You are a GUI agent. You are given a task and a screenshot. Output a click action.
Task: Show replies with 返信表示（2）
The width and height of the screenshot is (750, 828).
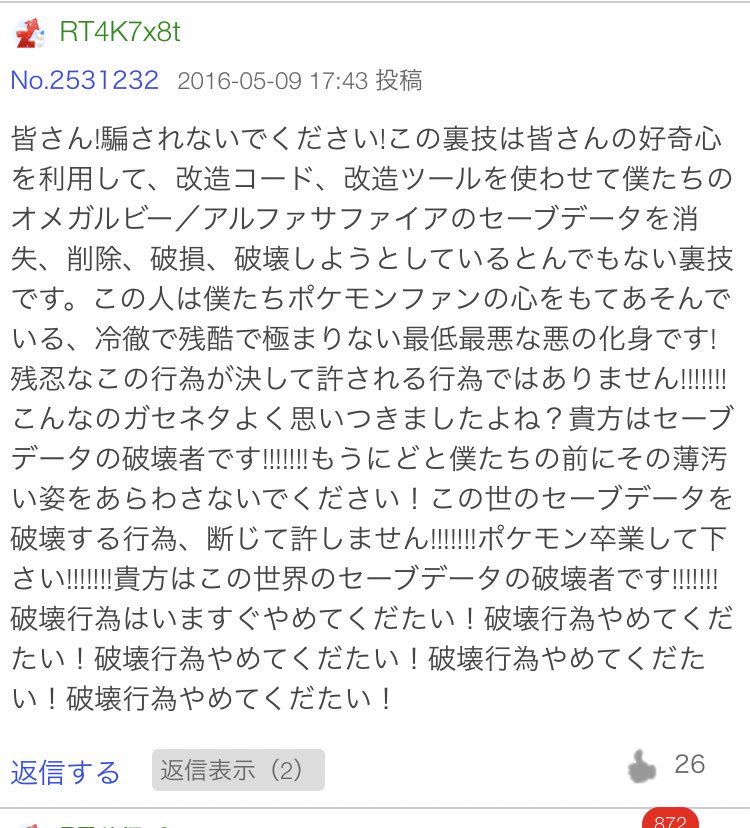(x=238, y=770)
